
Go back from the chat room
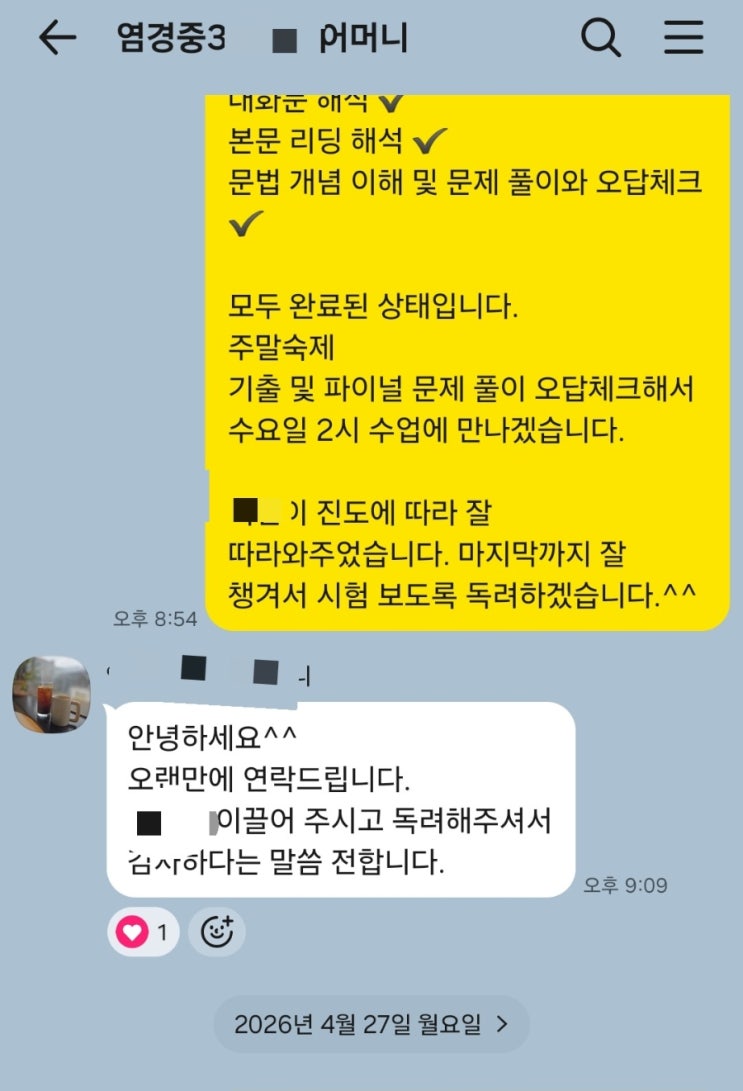[57, 39]
